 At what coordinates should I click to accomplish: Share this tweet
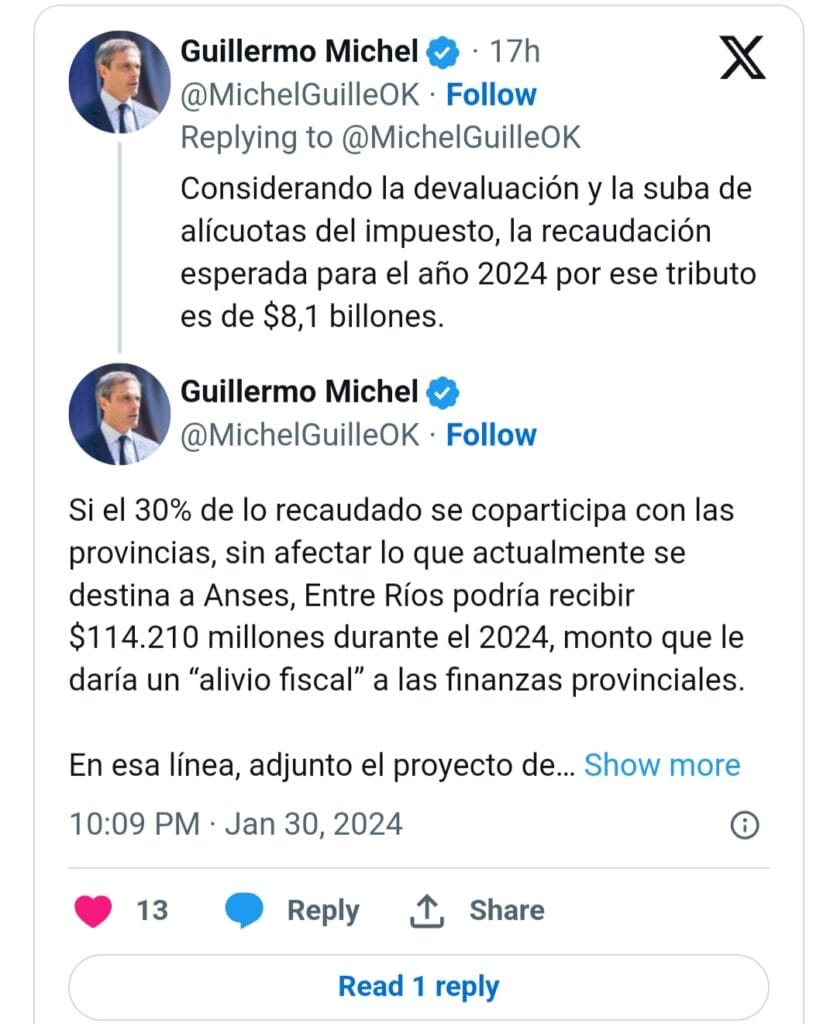pos(478,910)
